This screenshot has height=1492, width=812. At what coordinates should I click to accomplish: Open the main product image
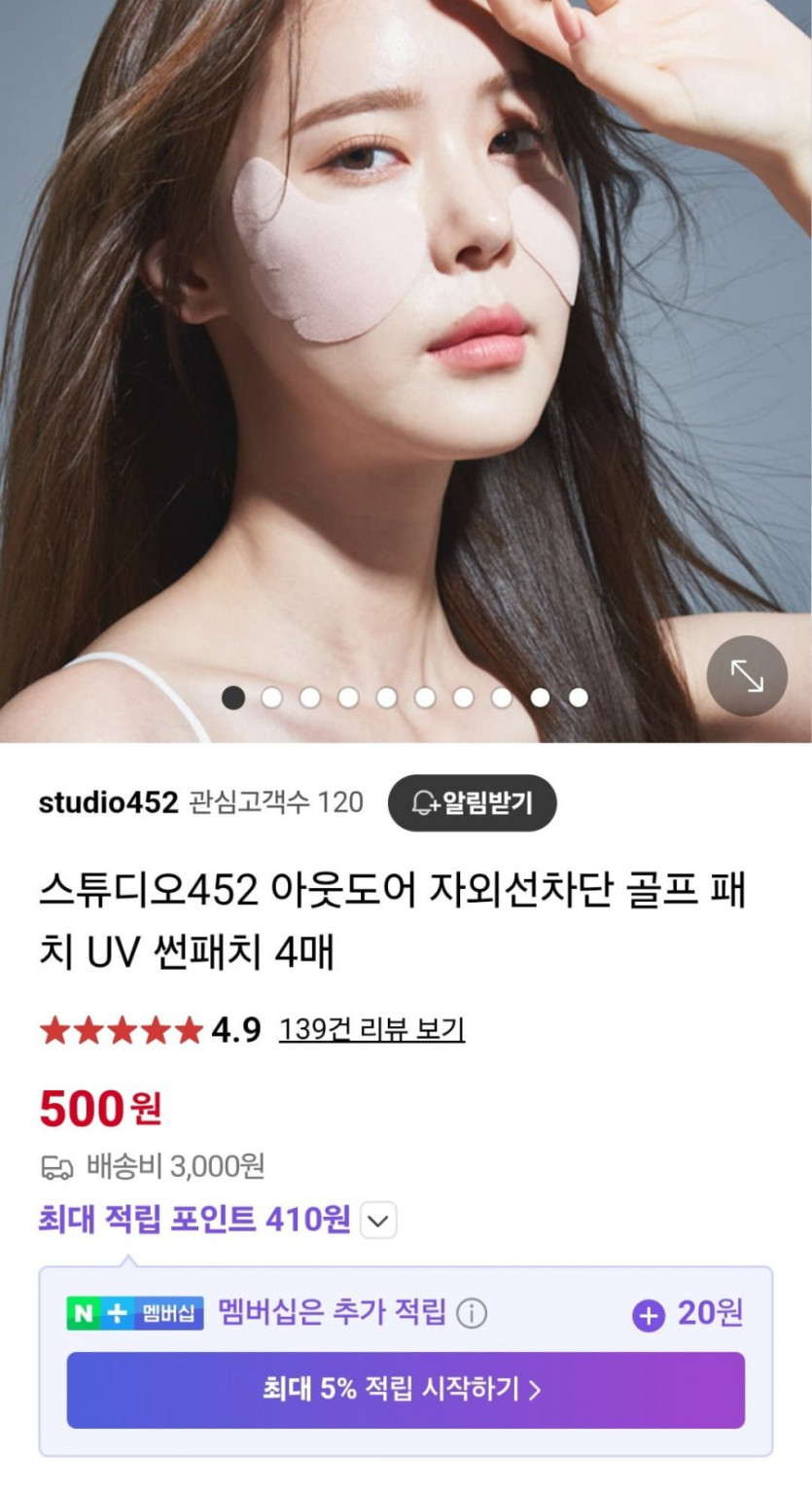point(406,371)
